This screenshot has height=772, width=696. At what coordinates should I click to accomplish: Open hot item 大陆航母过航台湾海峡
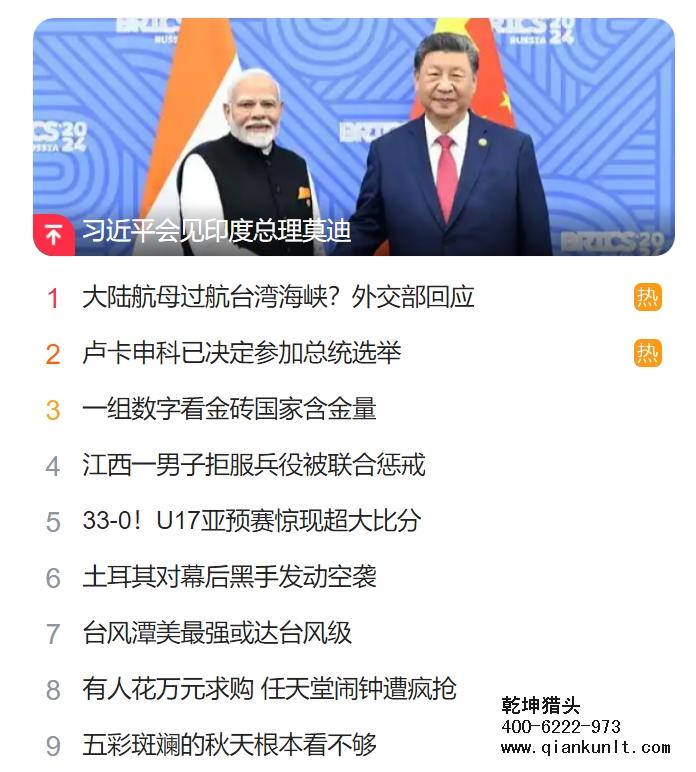click(278, 297)
